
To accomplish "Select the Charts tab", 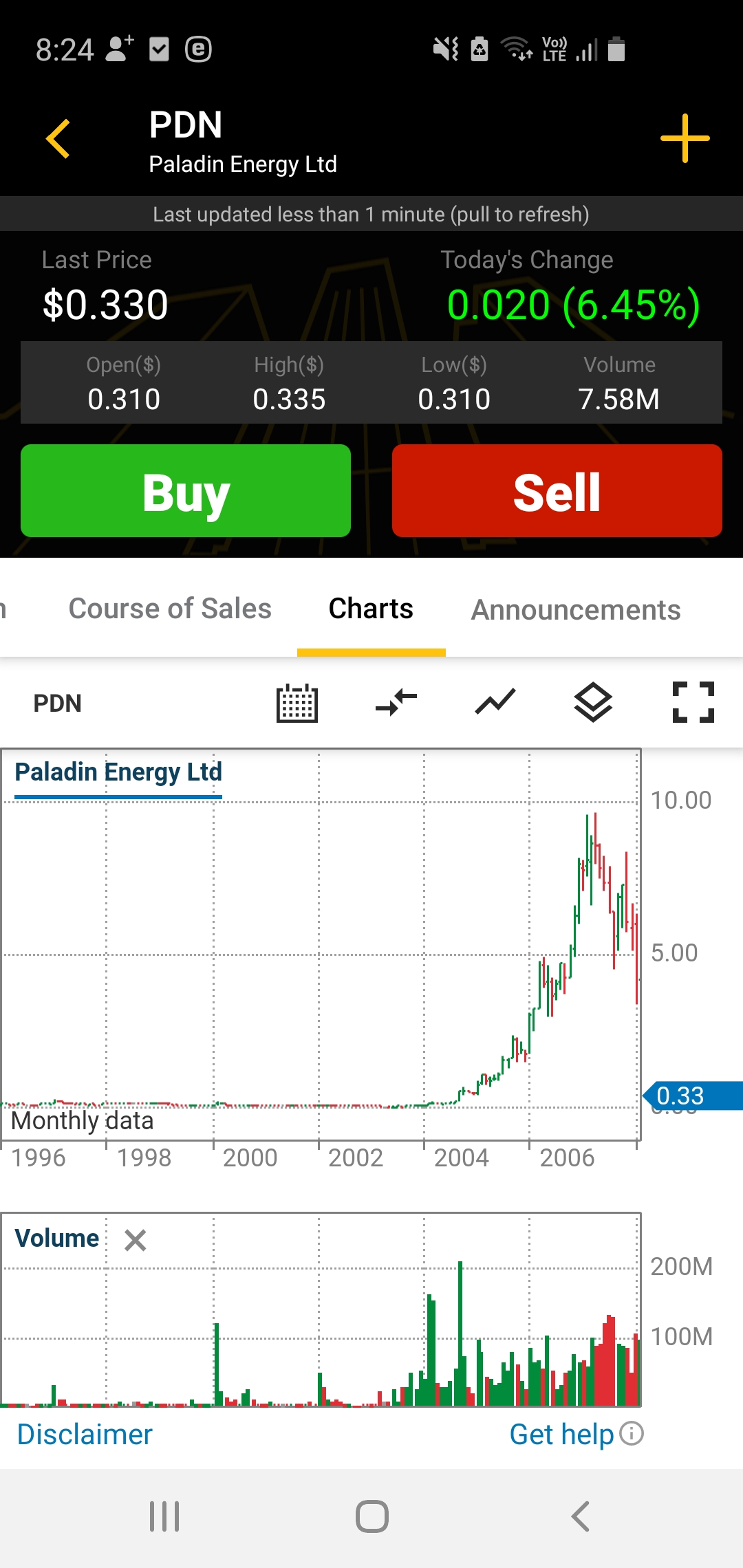I will click(x=371, y=609).
